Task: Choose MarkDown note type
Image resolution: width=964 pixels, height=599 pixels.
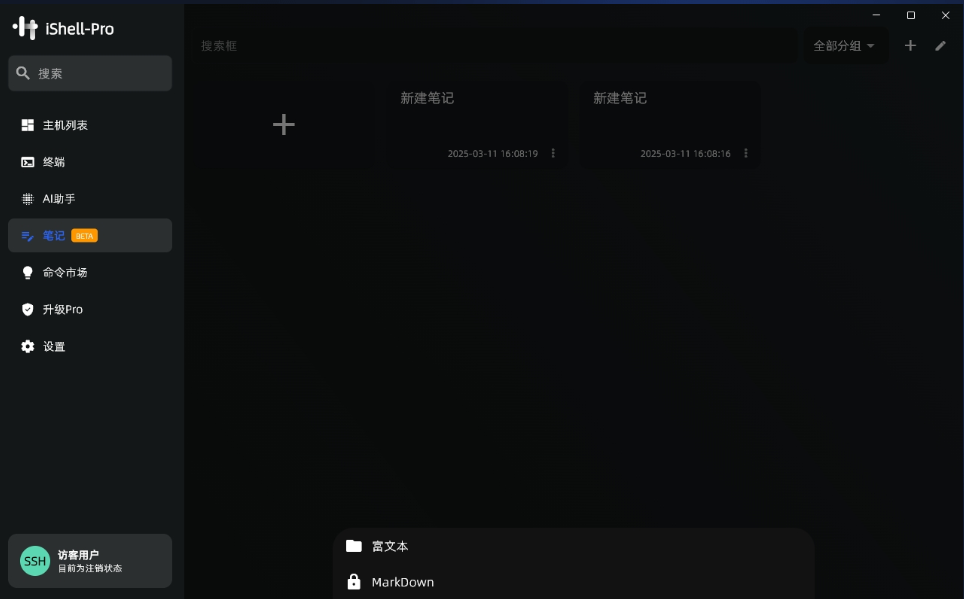Action: pos(402,582)
